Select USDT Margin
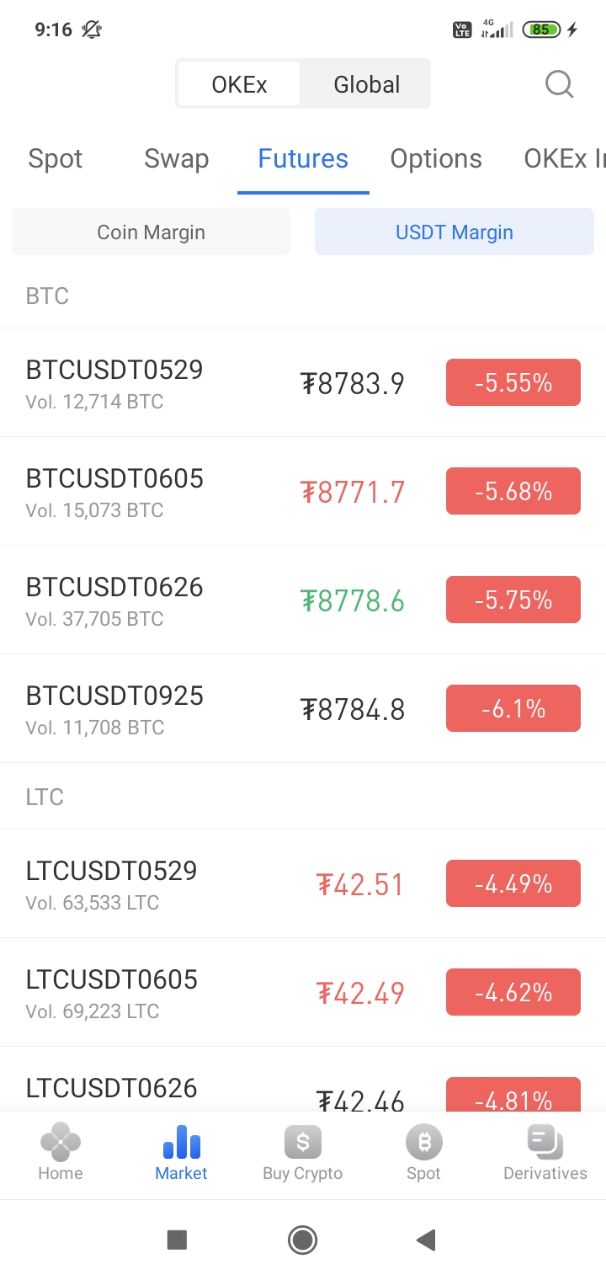606x1280 pixels. point(454,232)
